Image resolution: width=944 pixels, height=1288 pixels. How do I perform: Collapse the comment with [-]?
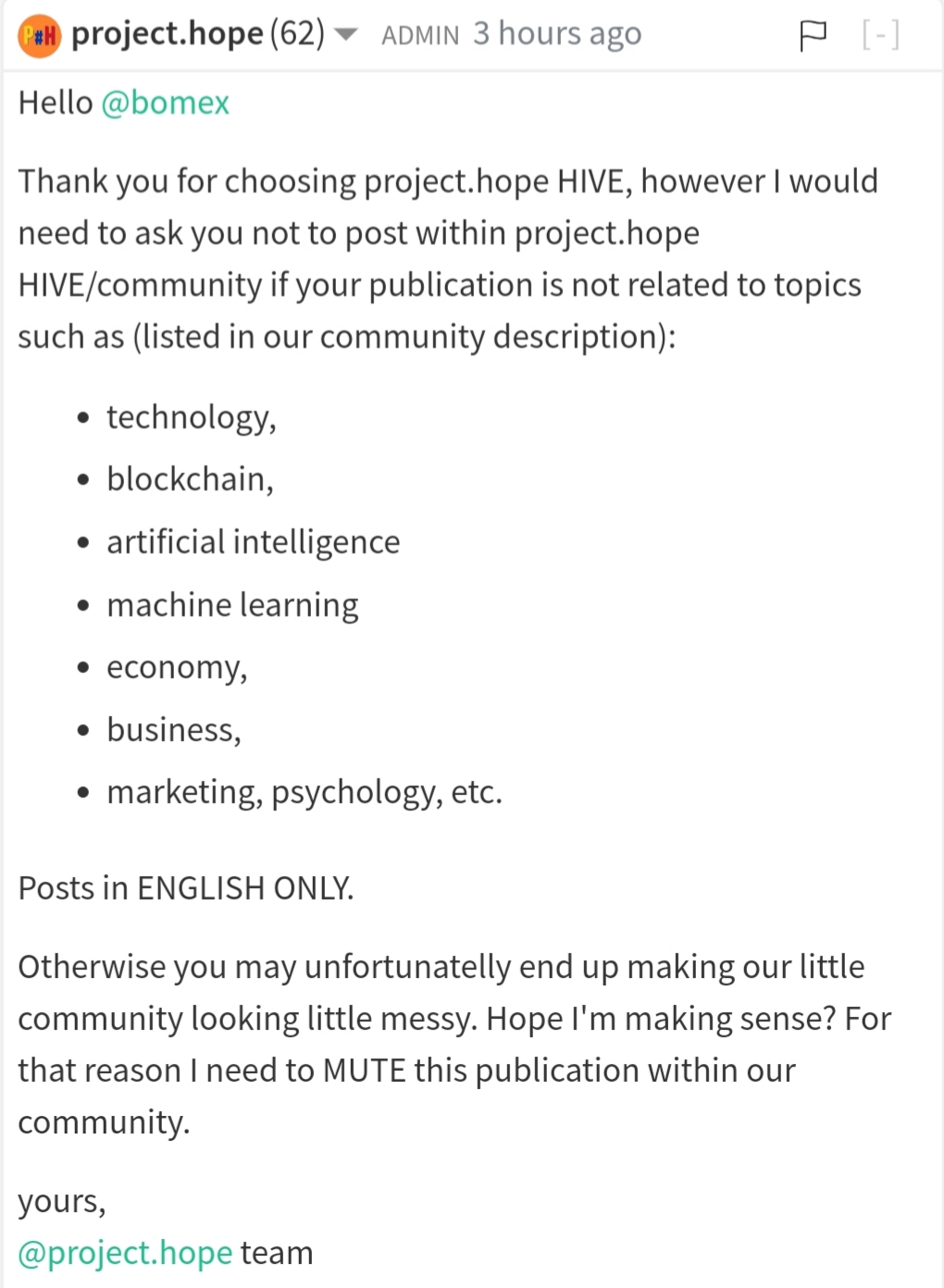pyautogui.click(x=880, y=35)
